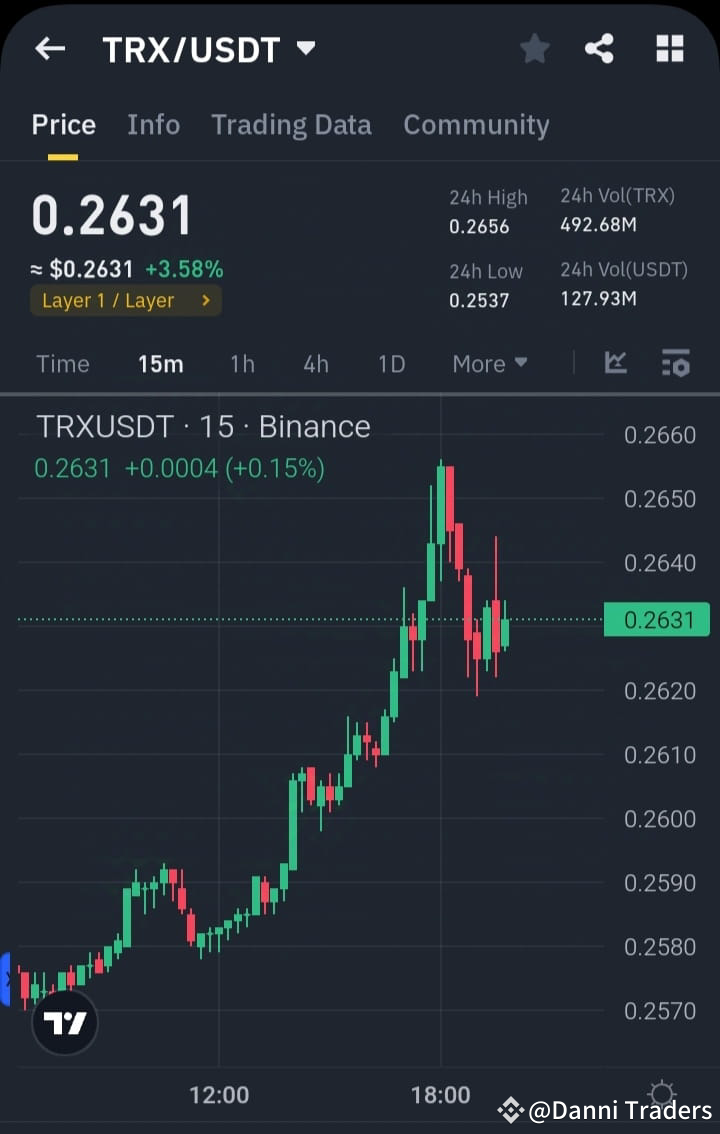Open the grid layout icon top right
This screenshot has height=1134, width=720.
point(668,48)
